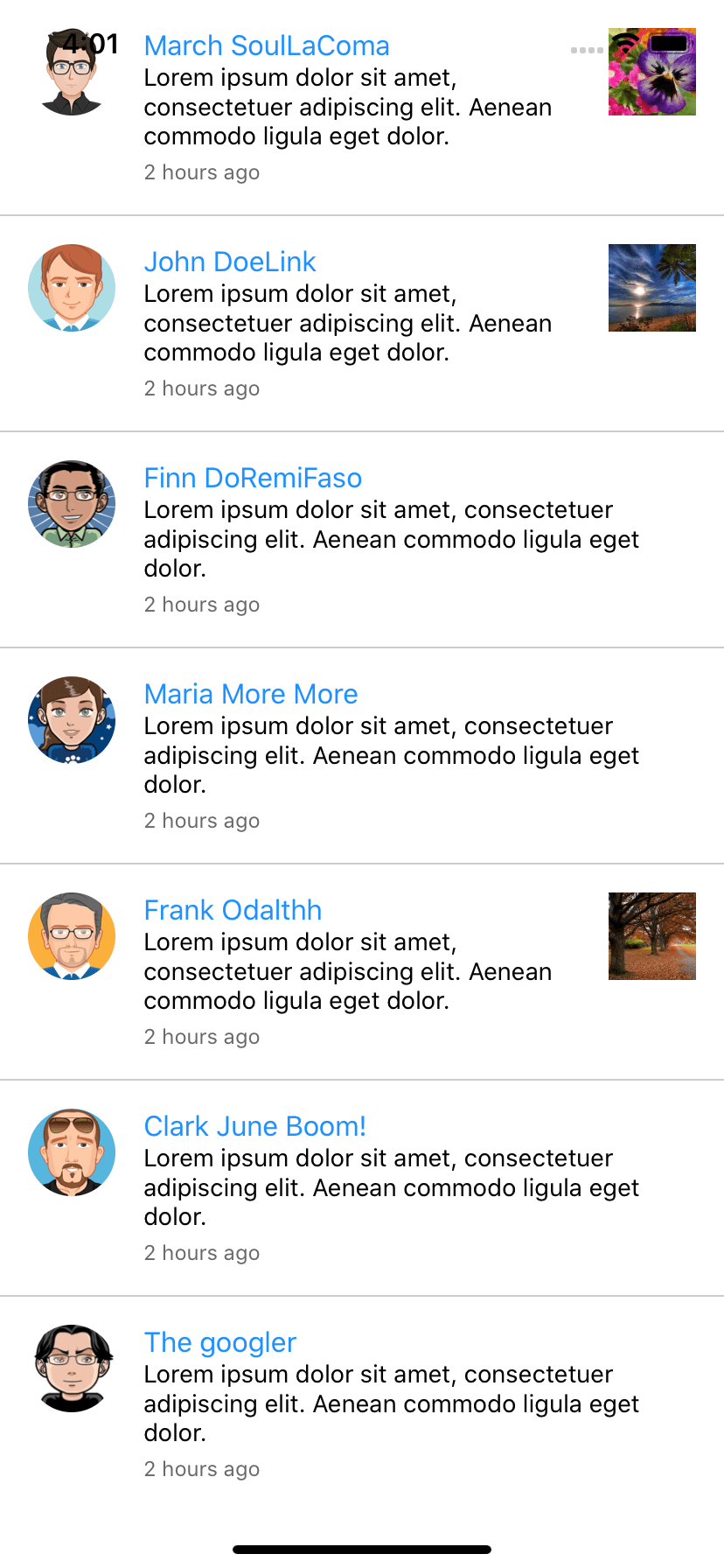Tap The googler's avatar image
The height and width of the screenshot is (1568, 724).
tap(72, 1368)
